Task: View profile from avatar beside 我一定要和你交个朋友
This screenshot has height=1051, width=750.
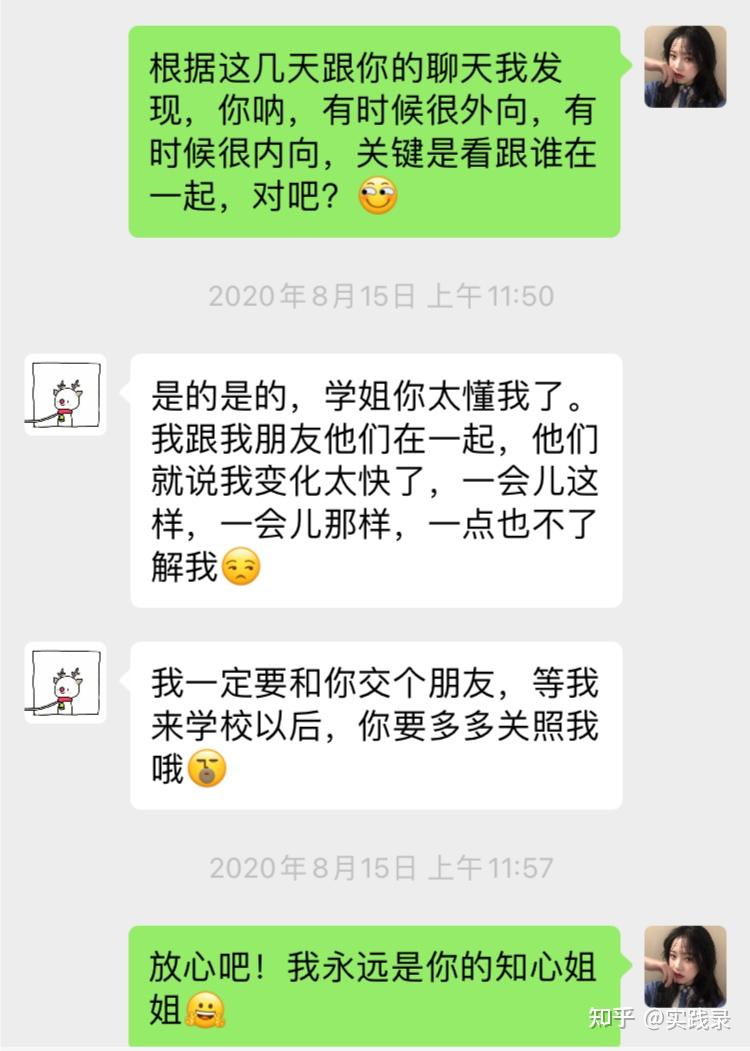Action: click(x=66, y=683)
